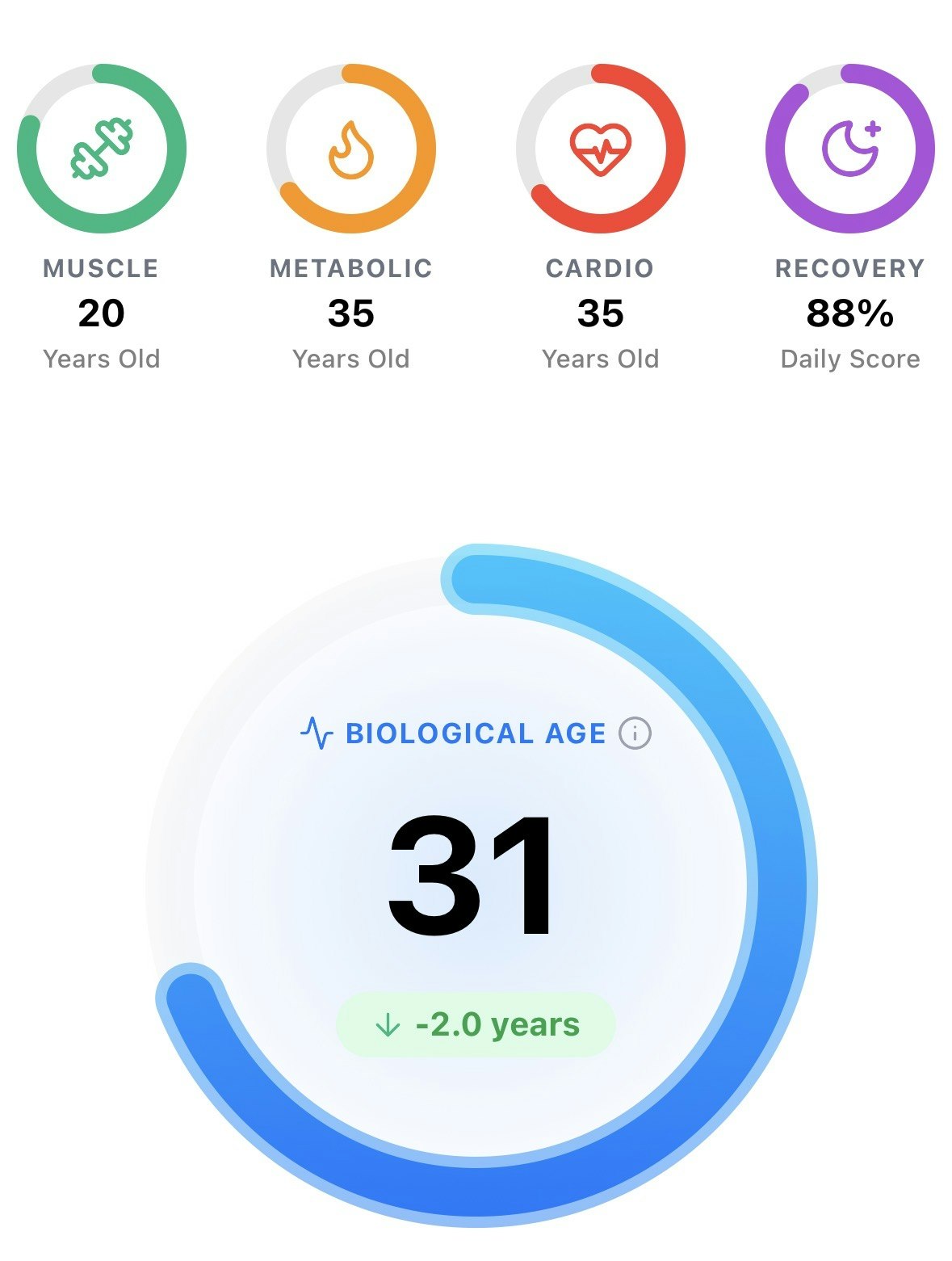Click the pulse waveform icon beside Biological Age

[318, 732]
